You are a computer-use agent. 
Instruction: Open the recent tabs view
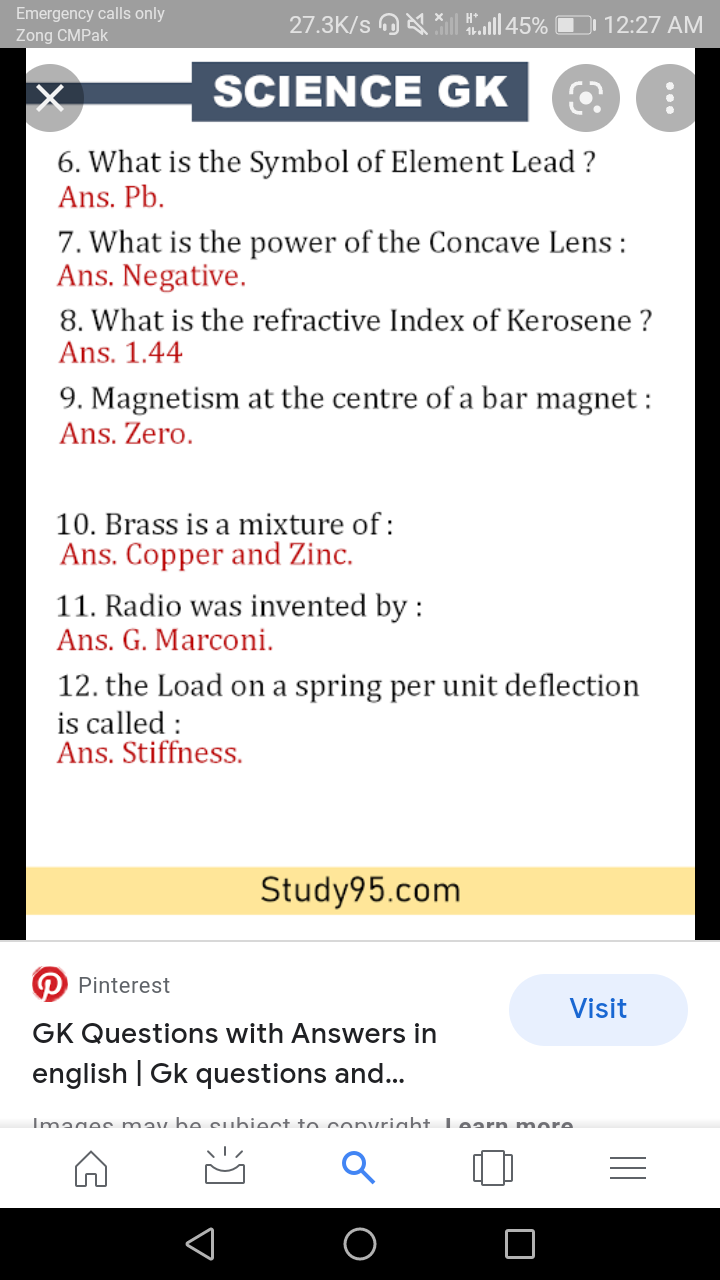pyautogui.click(x=492, y=1167)
